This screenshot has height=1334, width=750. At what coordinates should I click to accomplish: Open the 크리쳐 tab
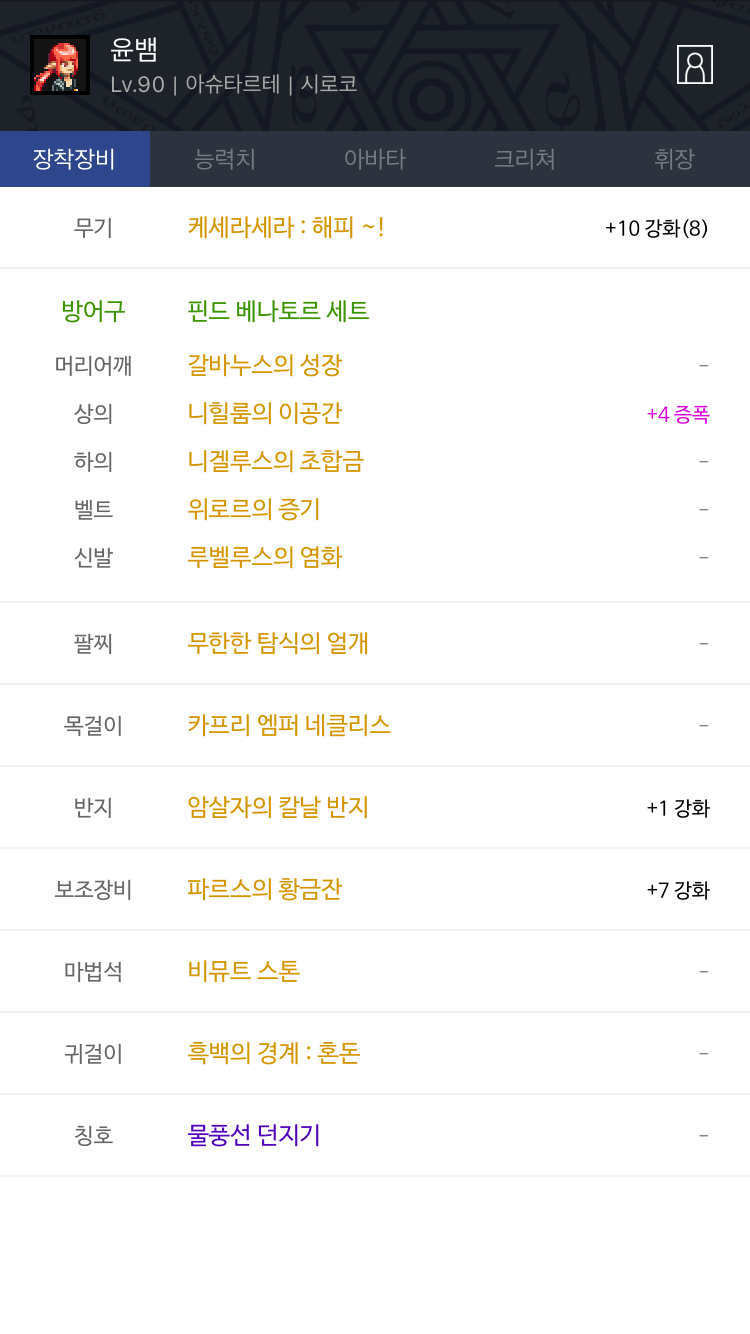(x=525, y=159)
